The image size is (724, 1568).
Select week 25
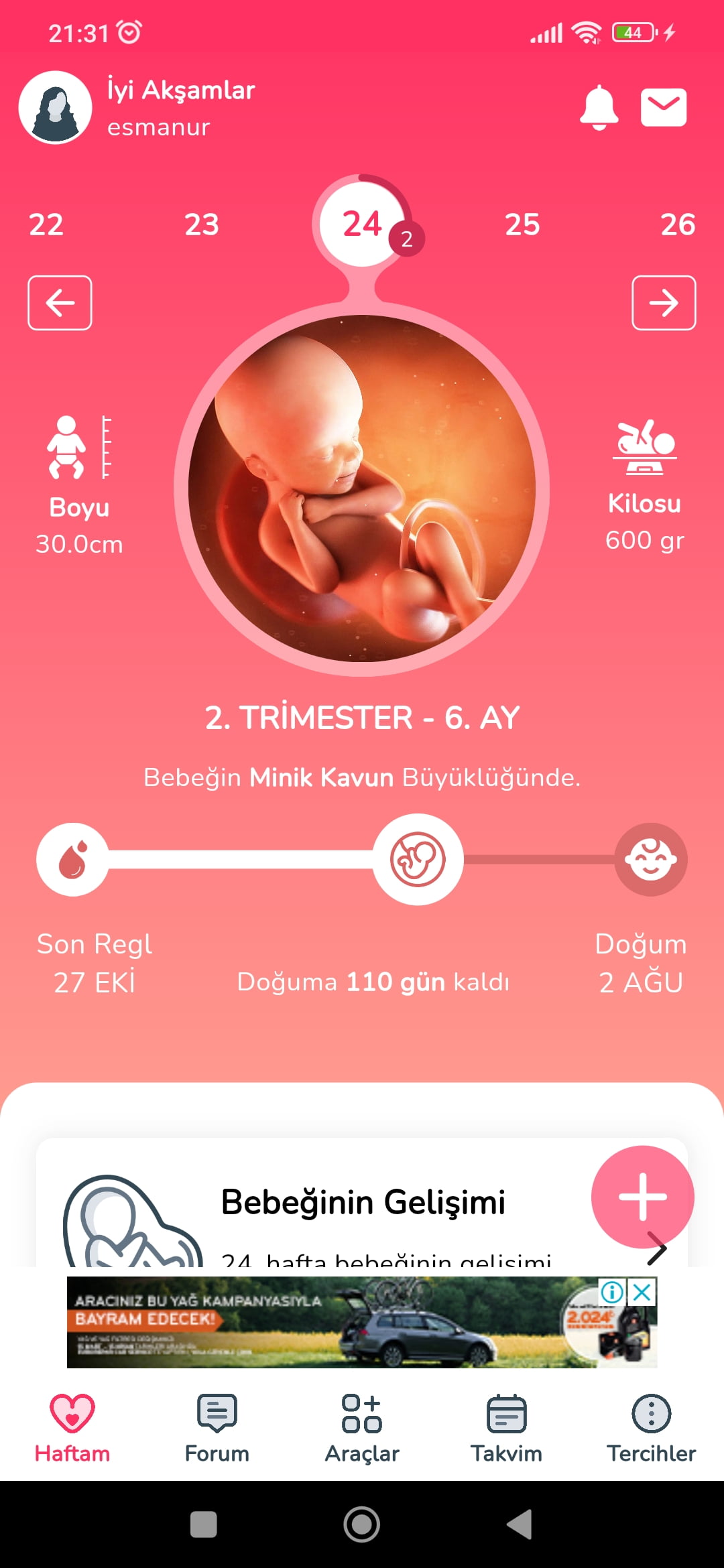[x=522, y=224]
